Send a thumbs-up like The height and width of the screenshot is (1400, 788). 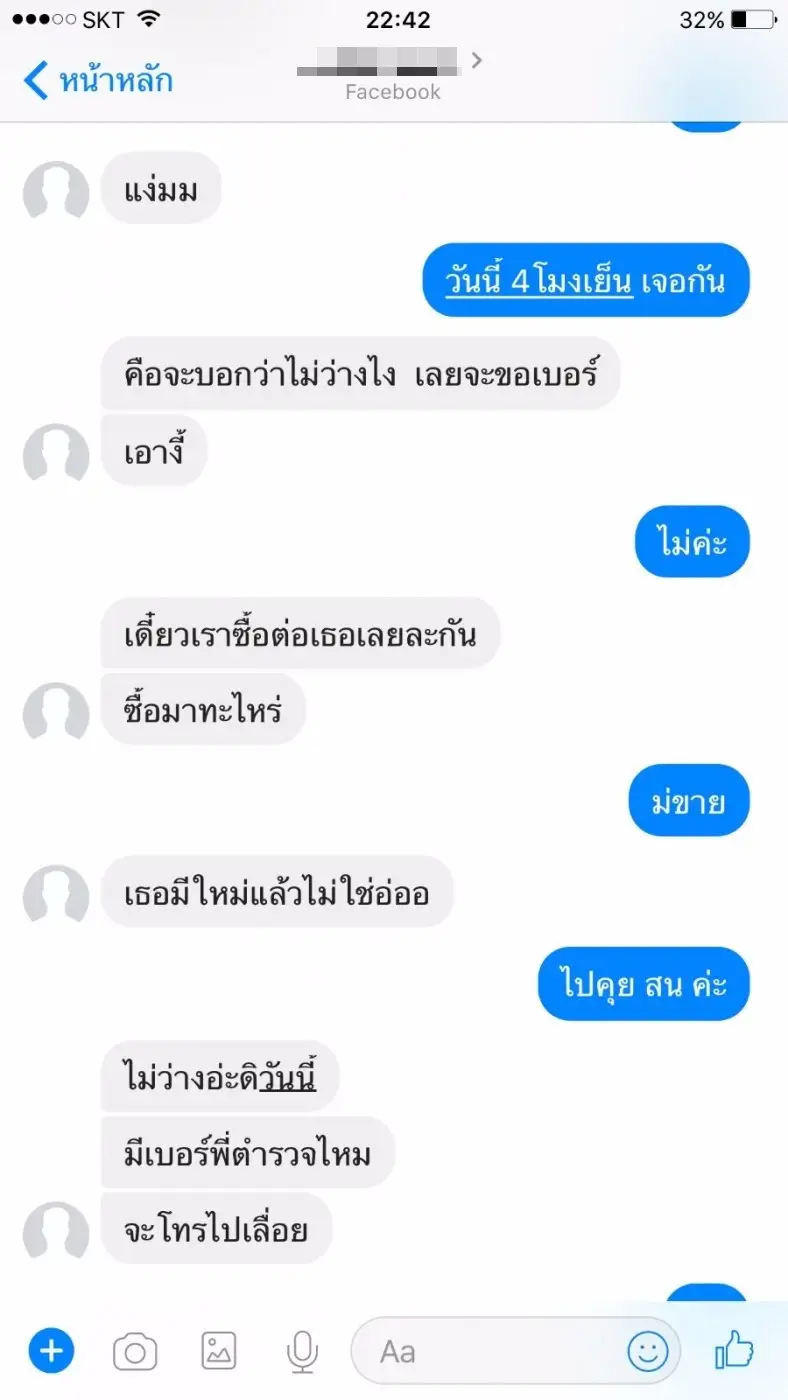tap(734, 1352)
